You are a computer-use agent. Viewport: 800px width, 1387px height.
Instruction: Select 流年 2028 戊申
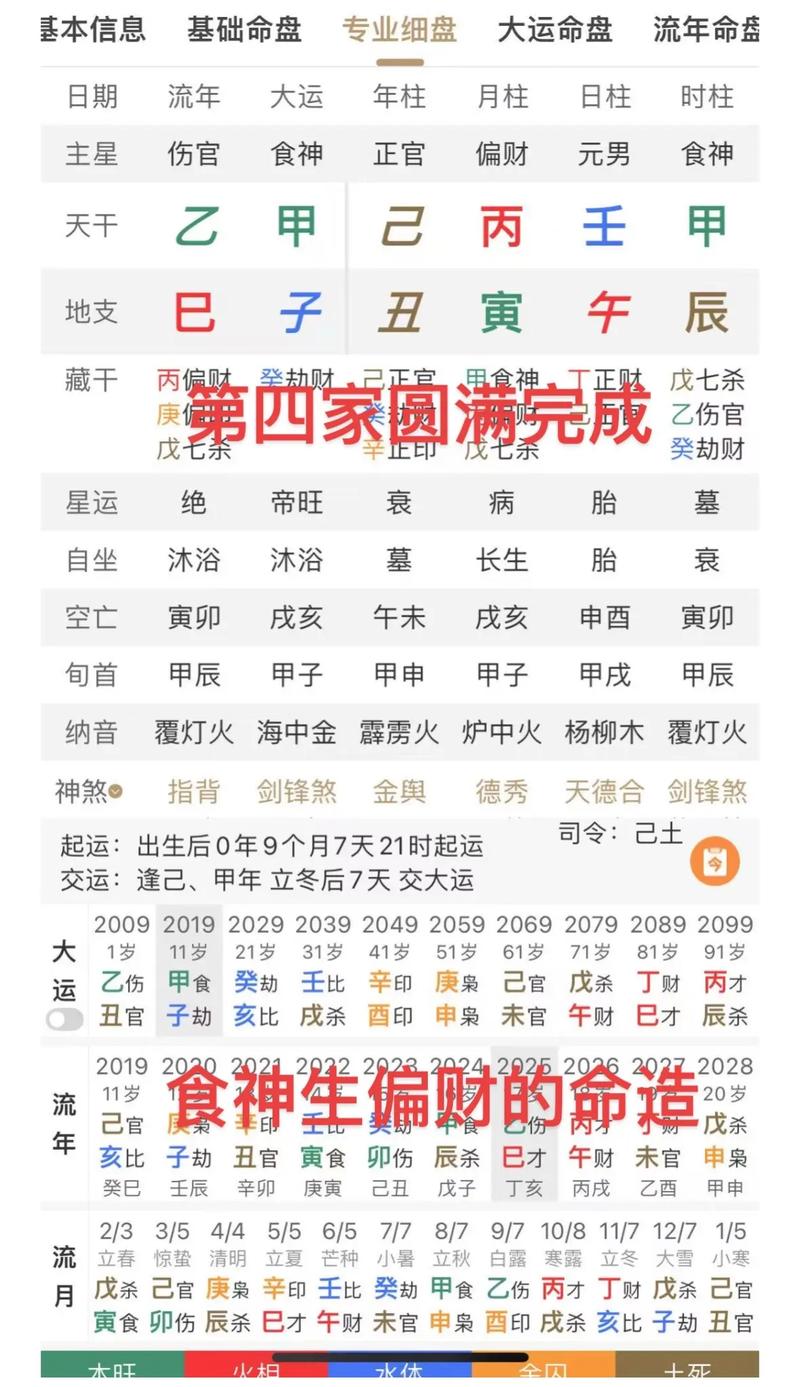(x=725, y=1125)
